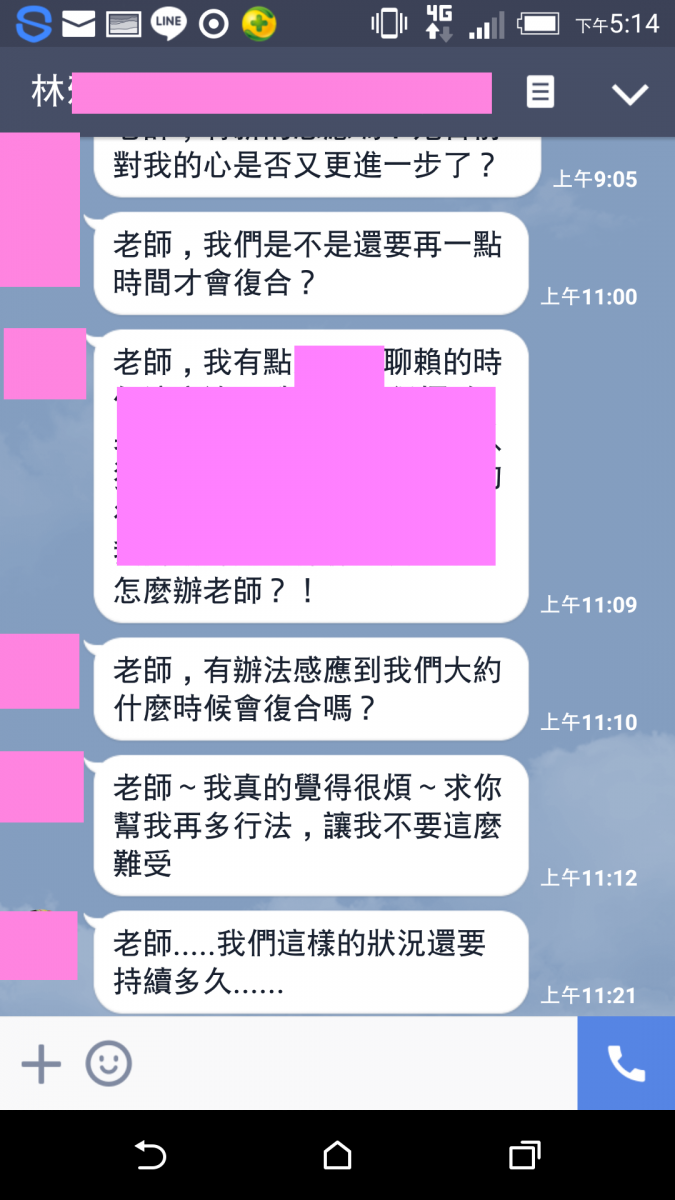Go back using the system back button
This screenshot has width=675, height=1200.
(x=151, y=1156)
